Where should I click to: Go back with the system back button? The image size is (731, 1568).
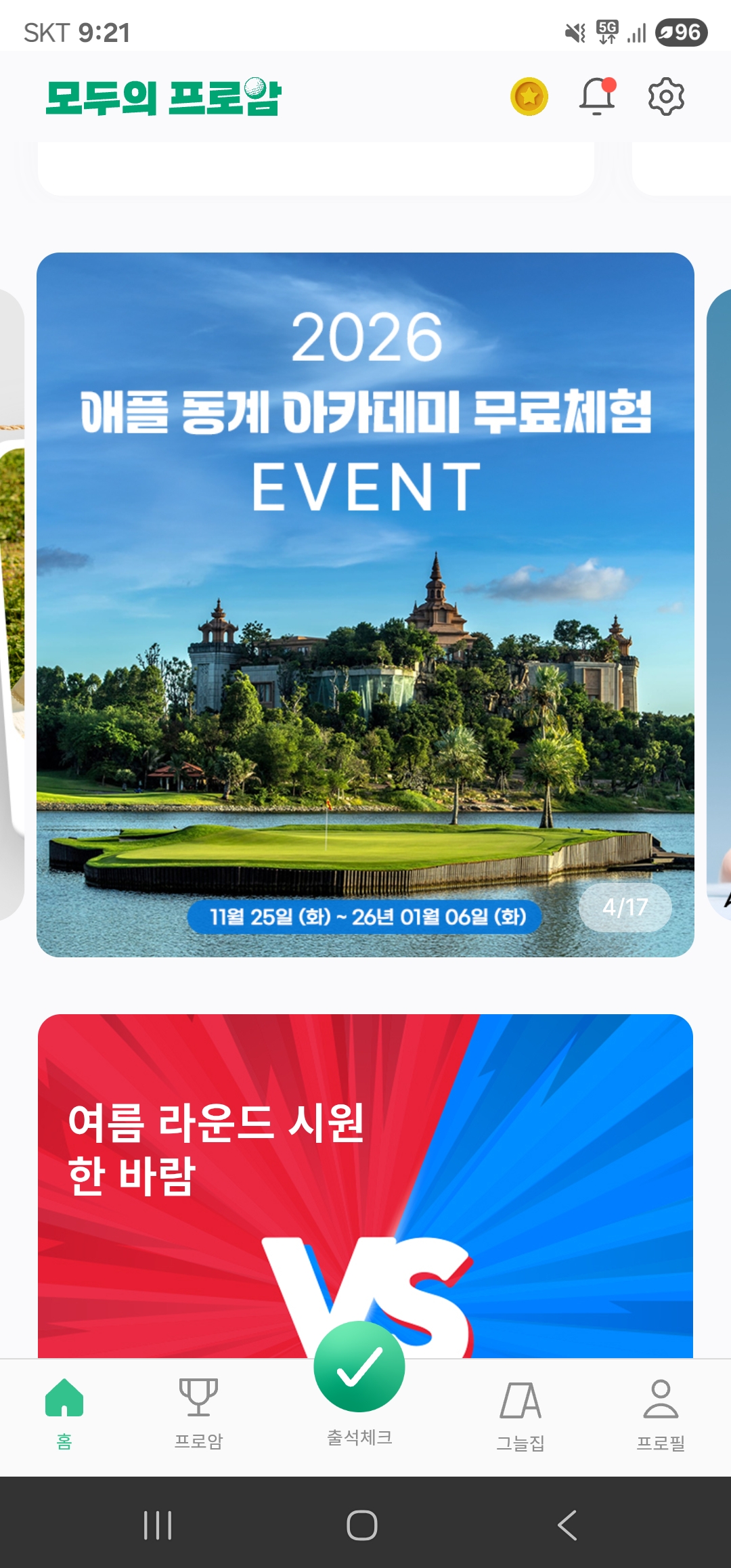point(567,1525)
